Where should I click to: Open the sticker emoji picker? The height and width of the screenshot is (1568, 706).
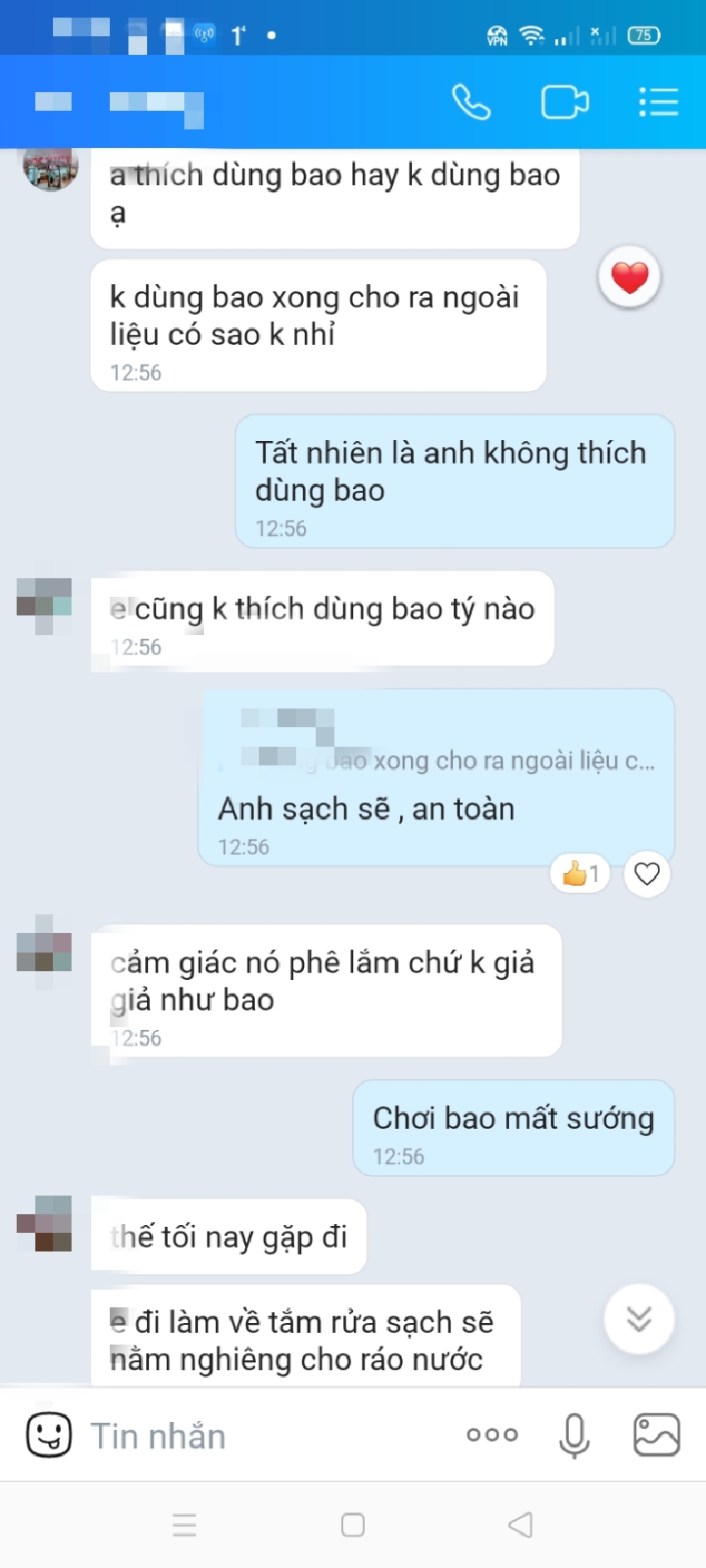tap(48, 1436)
